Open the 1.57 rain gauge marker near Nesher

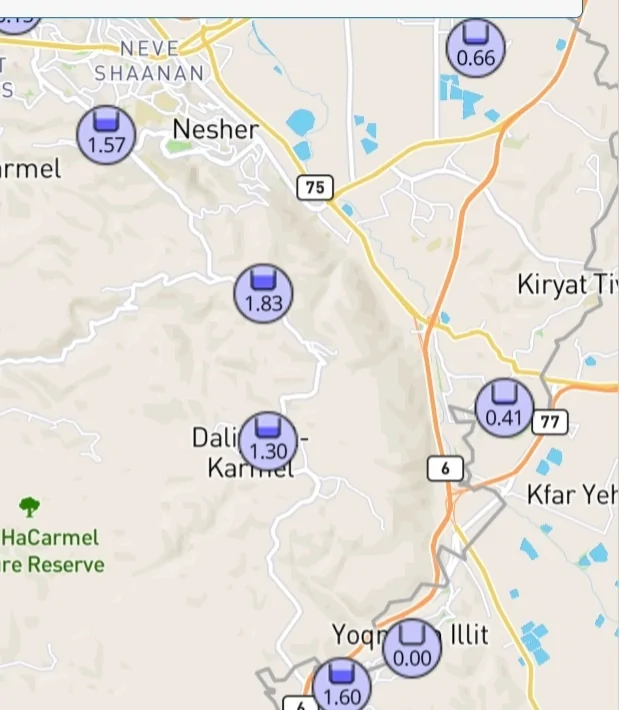coord(106,134)
